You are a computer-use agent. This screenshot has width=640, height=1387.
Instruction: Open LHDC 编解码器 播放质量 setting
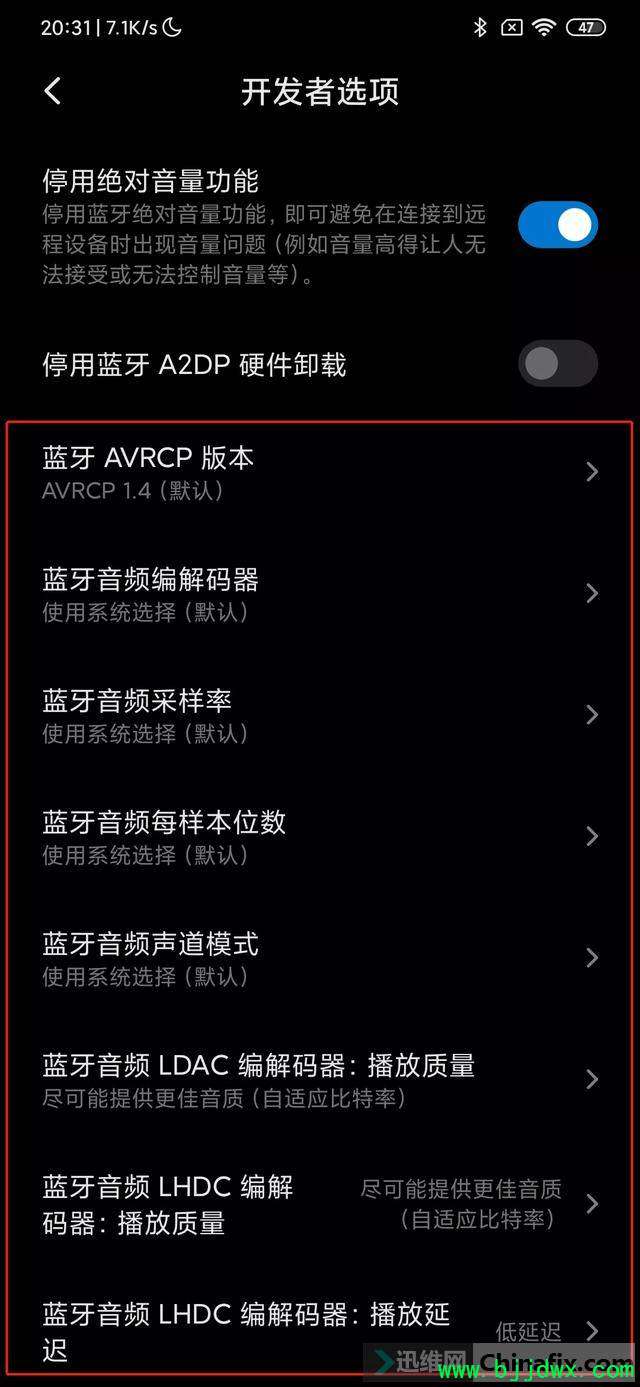point(320,1204)
